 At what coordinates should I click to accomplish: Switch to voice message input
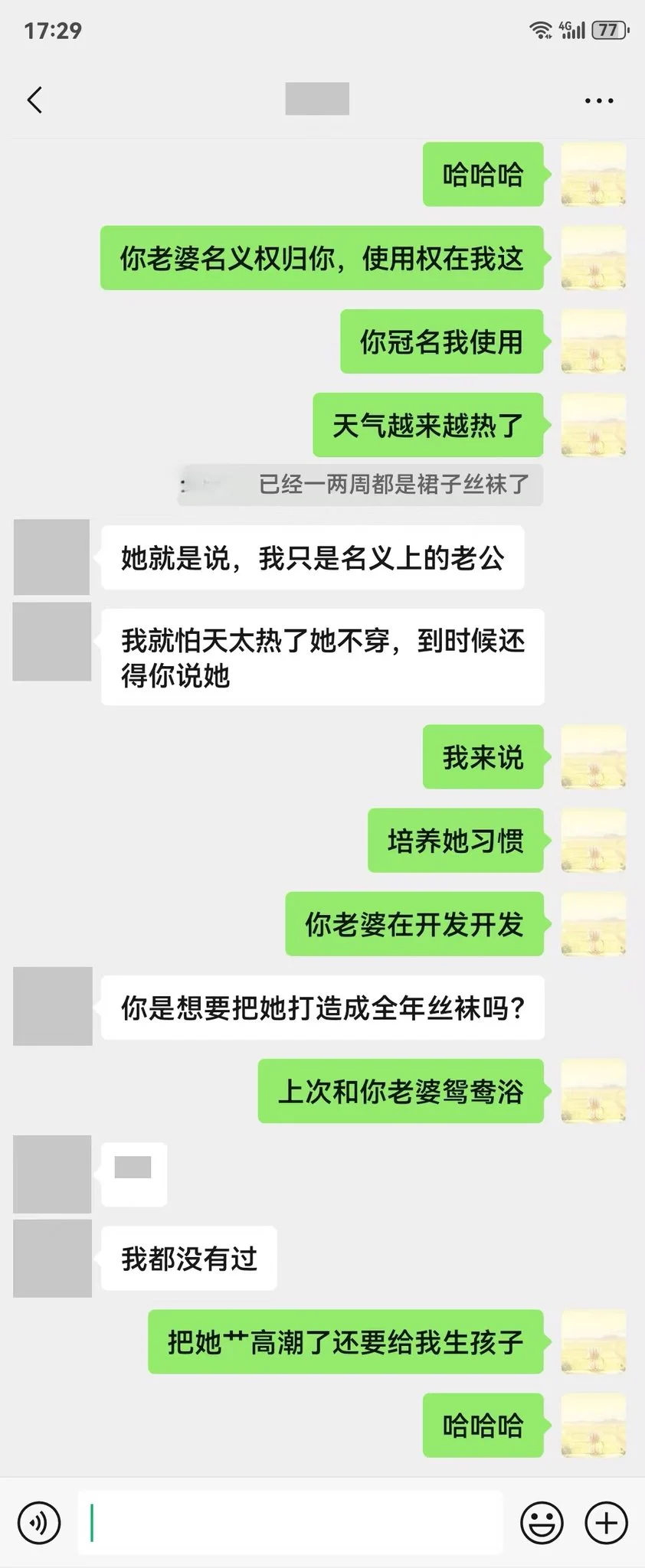coord(39,1523)
